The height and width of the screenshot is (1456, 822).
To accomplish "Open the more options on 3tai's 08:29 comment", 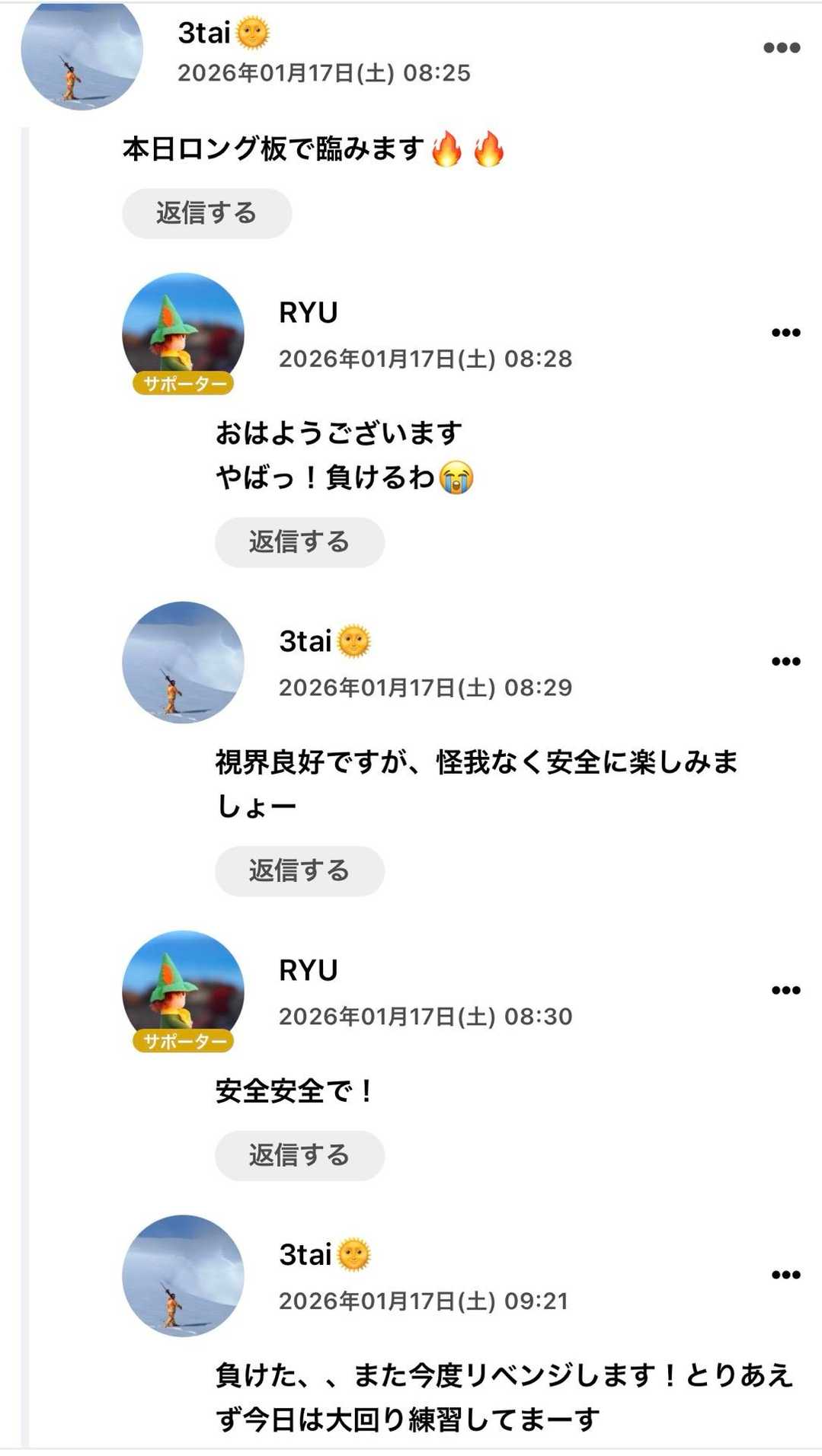I will [785, 662].
